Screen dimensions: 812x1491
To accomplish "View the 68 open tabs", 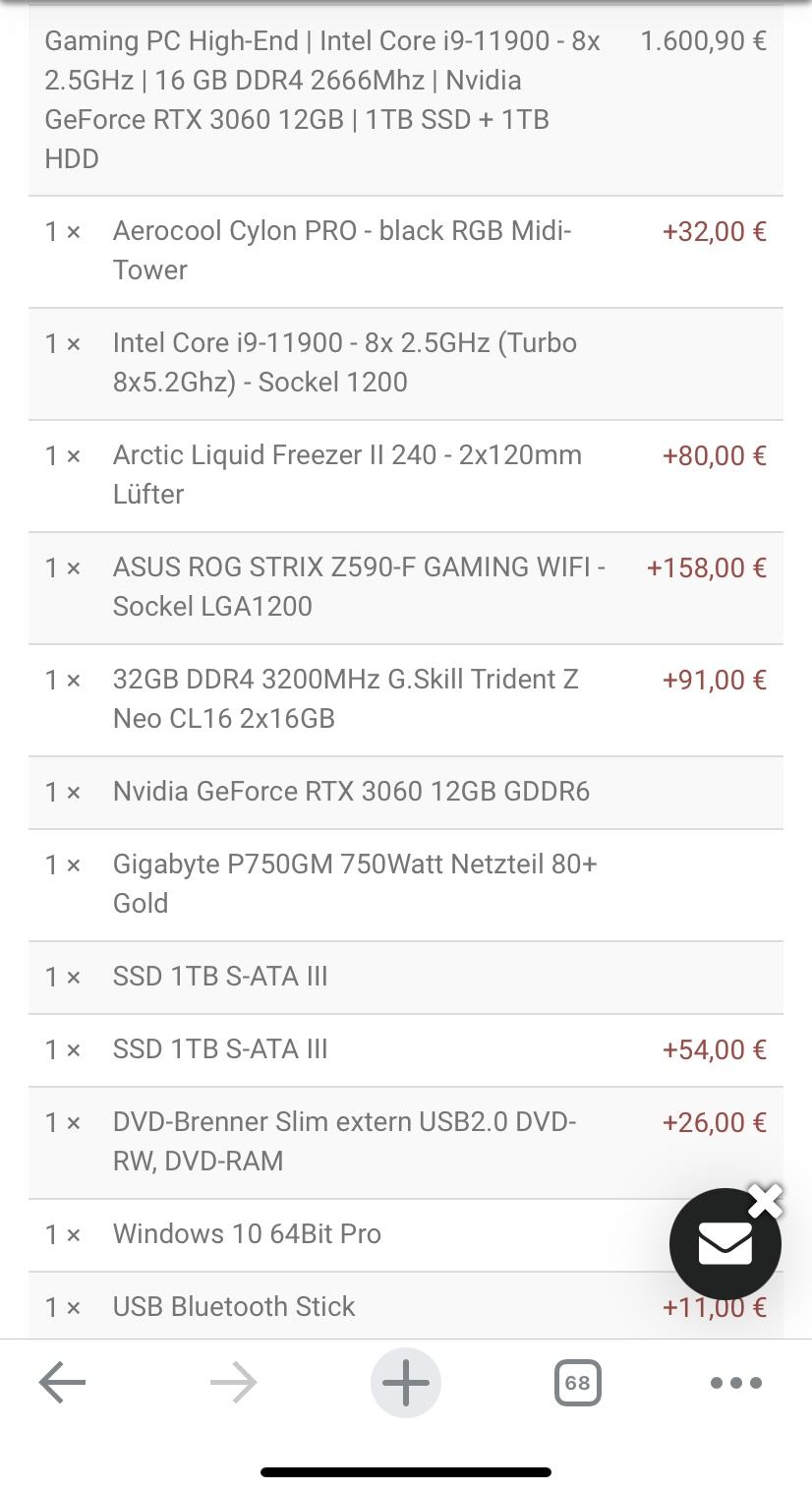I will (577, 1383).
